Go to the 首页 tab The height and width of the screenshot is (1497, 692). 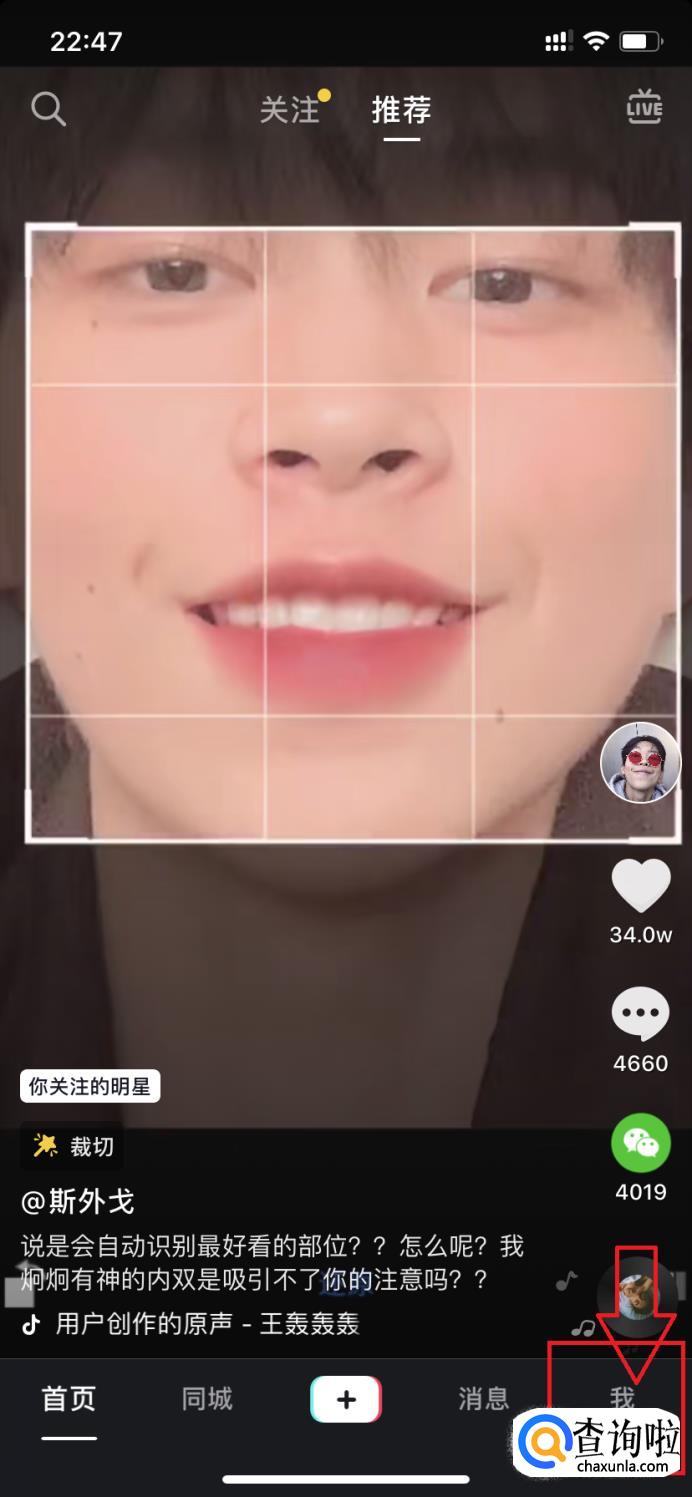pyautogui.click(x=69, y=1398)
